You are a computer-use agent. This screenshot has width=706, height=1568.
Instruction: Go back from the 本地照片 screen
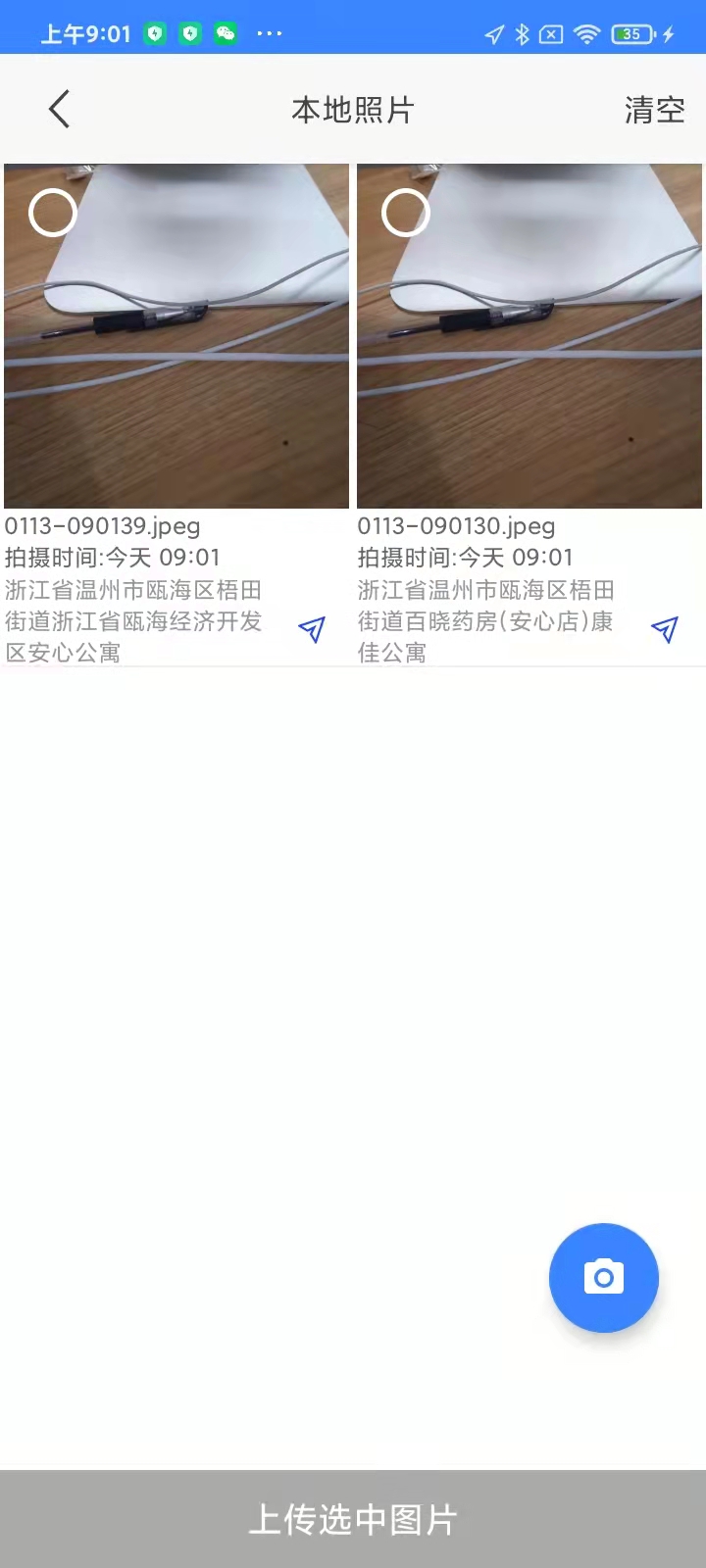pos(60,109)
